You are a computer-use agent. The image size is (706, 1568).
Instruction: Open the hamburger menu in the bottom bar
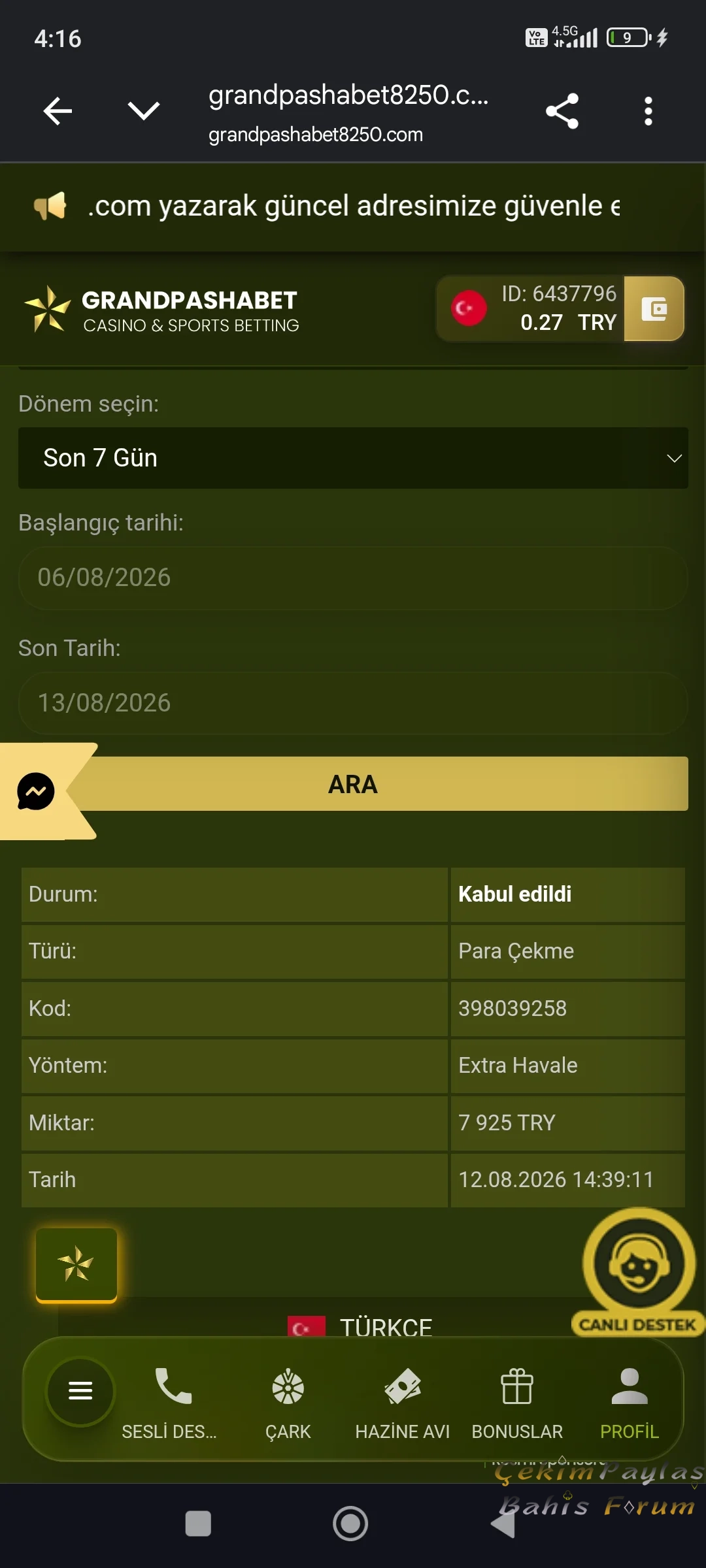pos(80,1391)
